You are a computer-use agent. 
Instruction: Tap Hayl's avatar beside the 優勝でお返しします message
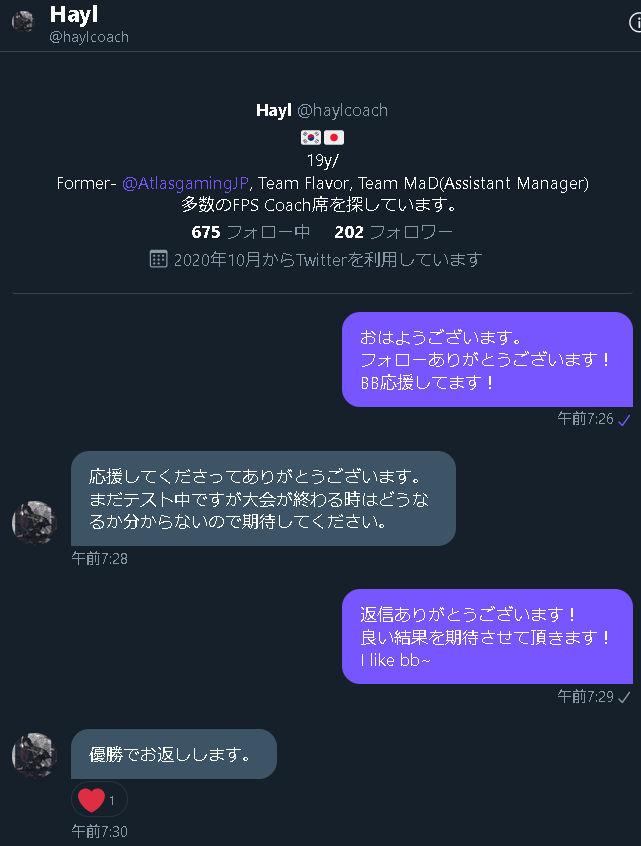(34, 754)
